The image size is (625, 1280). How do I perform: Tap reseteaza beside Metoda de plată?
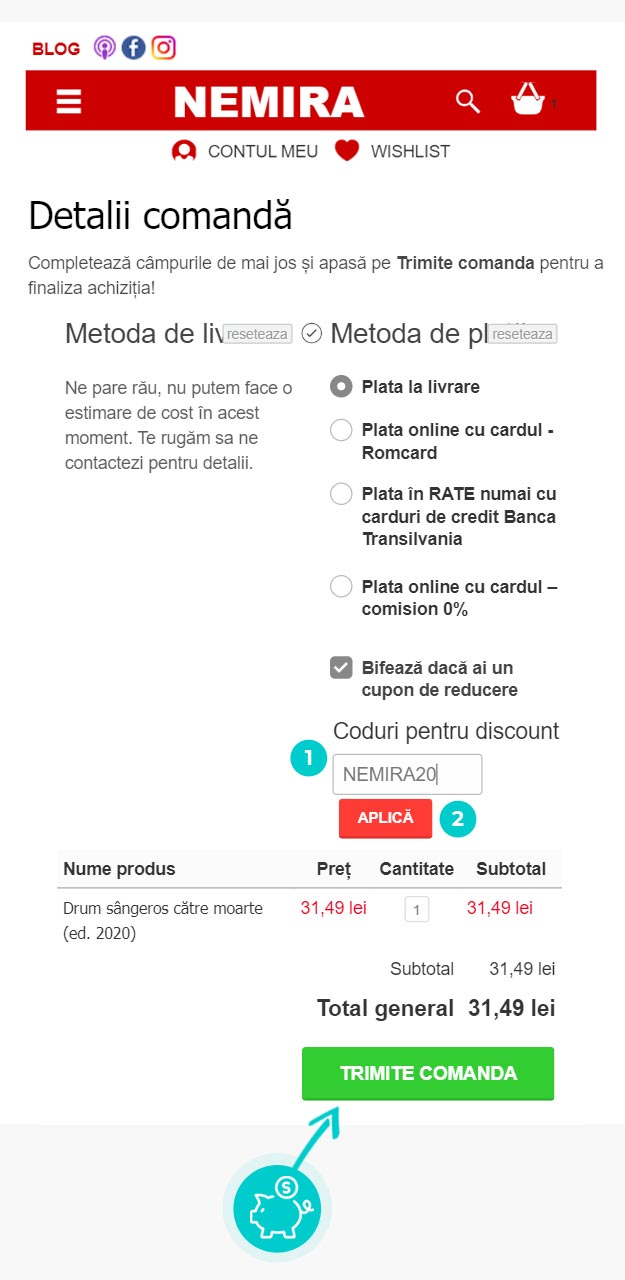pos(522,334)
